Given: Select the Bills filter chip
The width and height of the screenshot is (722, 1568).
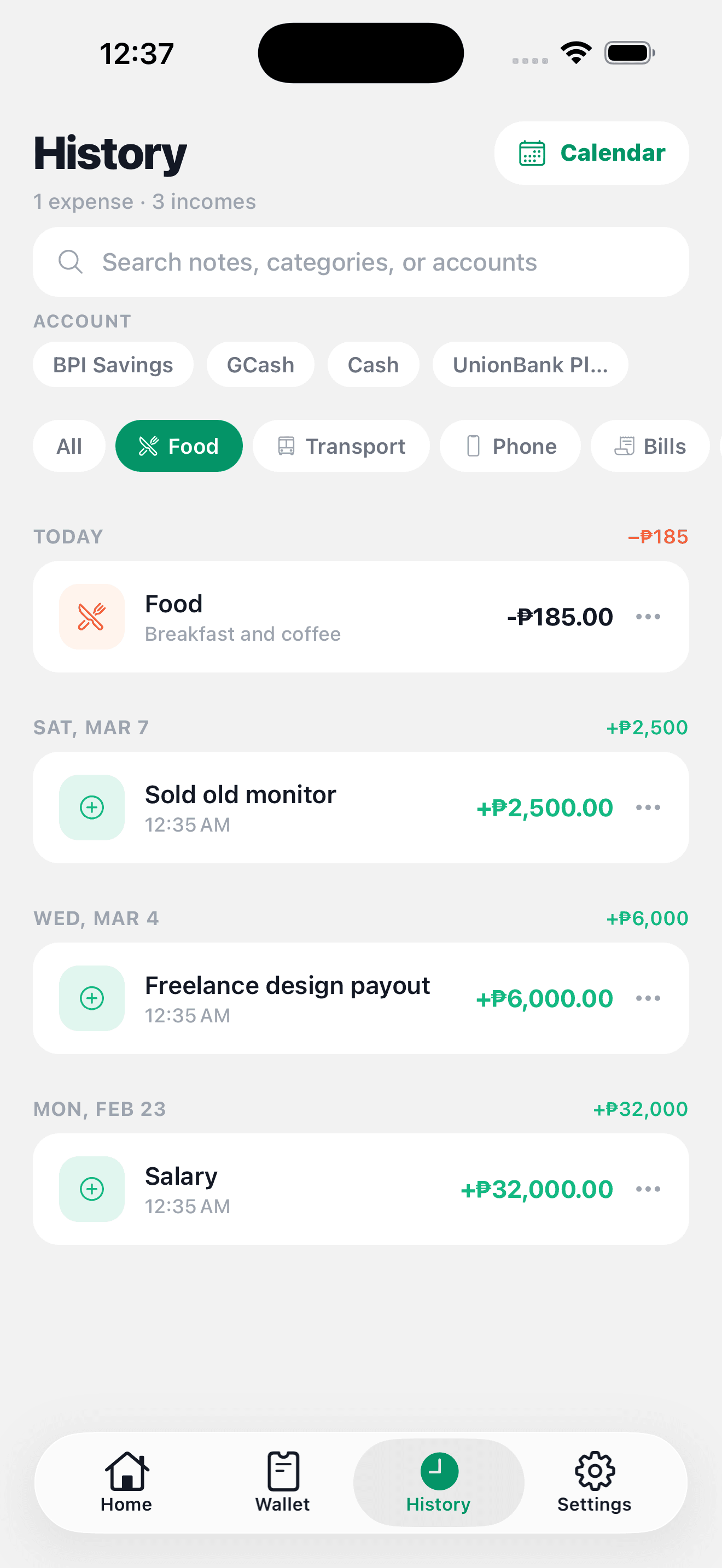Looking at the screenshot, I should (650, 446).
